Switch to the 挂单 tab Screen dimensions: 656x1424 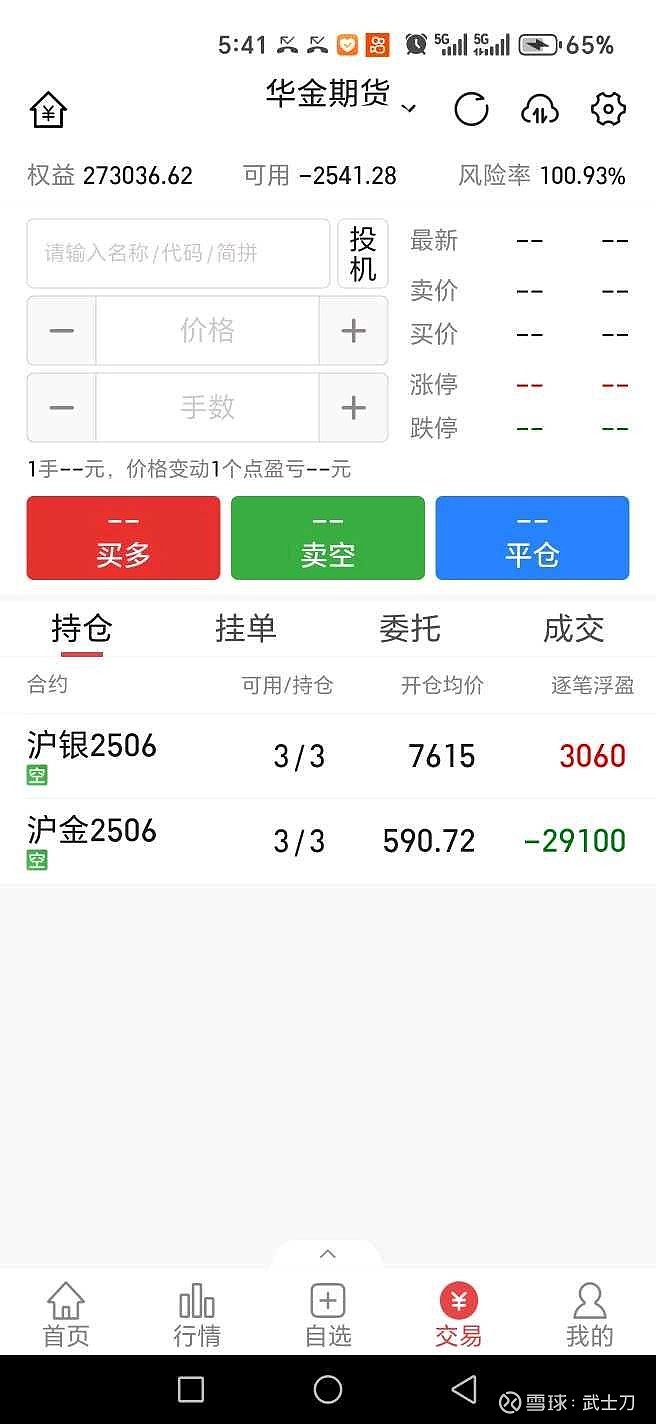point(246,628)
